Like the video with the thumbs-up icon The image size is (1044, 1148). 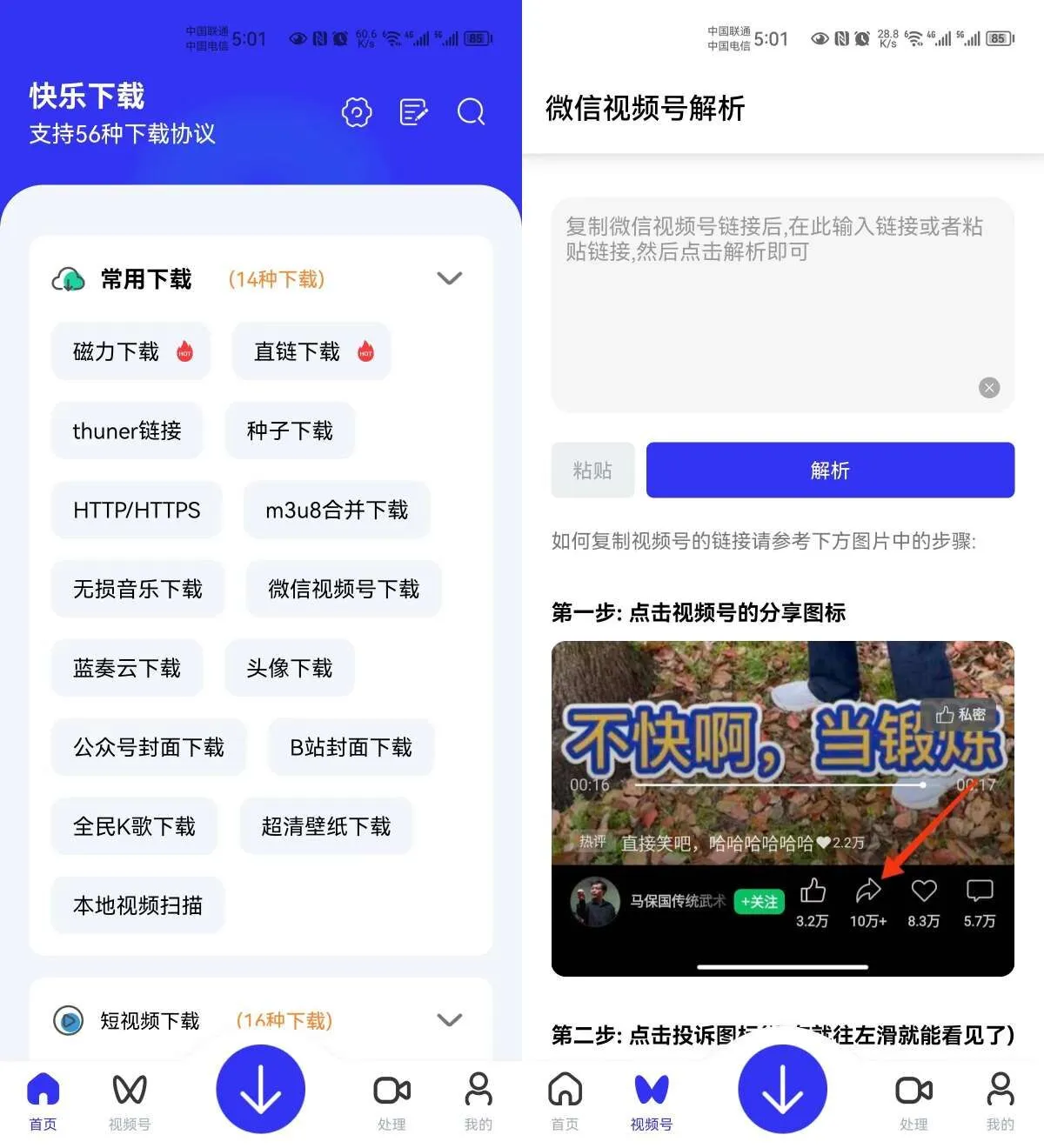(813, 890)
